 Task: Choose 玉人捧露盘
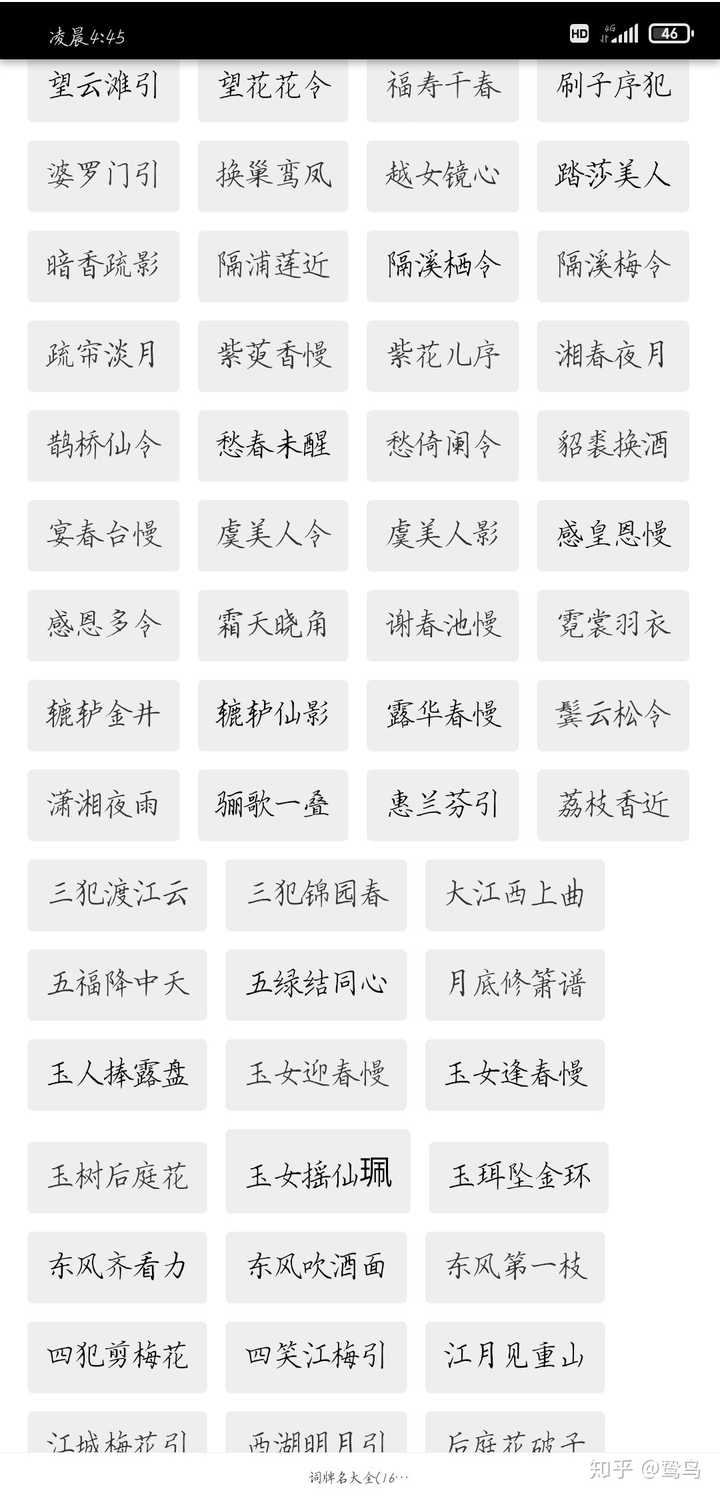click(117, 1074)
